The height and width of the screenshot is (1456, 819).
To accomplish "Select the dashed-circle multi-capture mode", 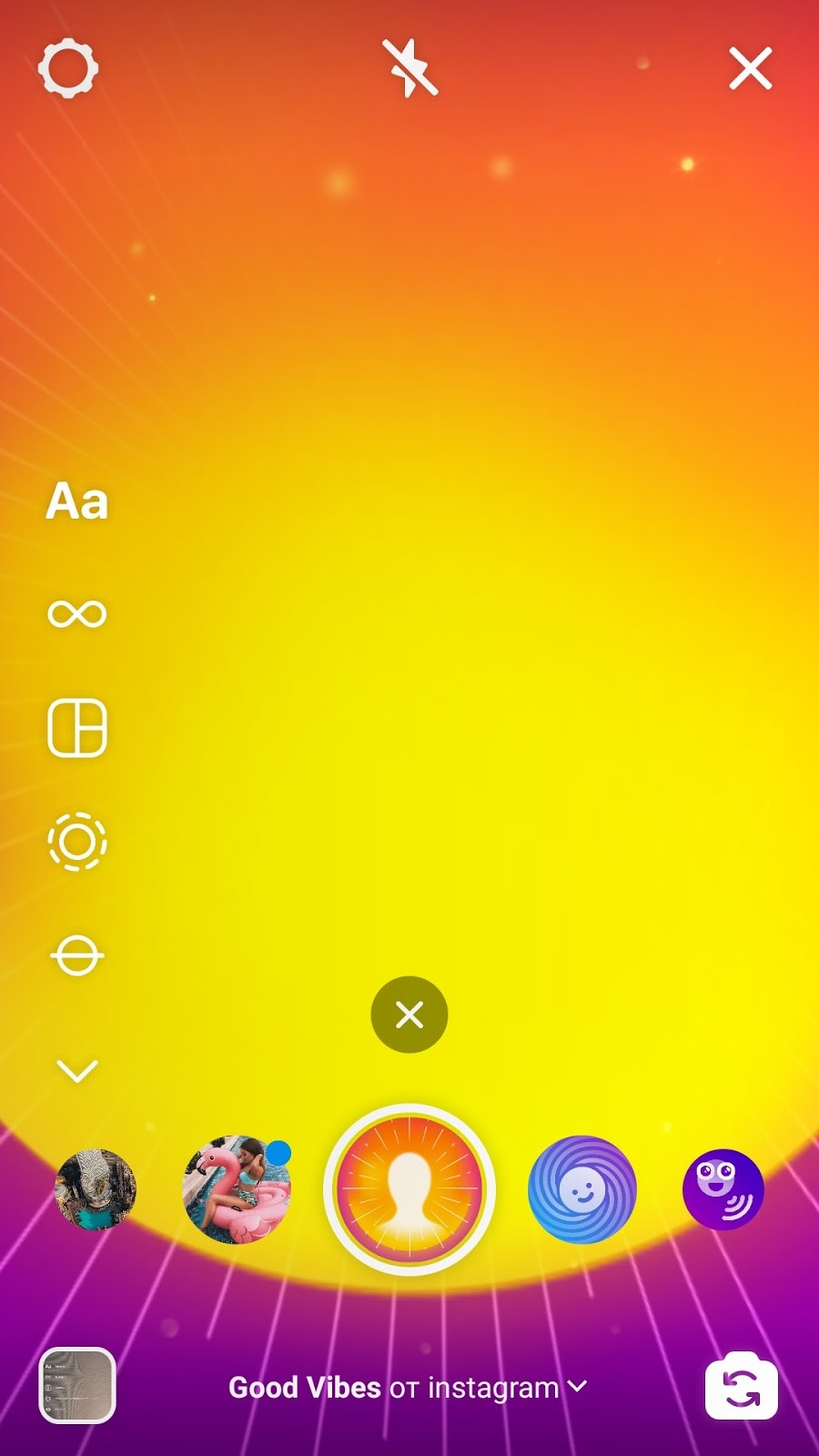I will tap(77, 842).
